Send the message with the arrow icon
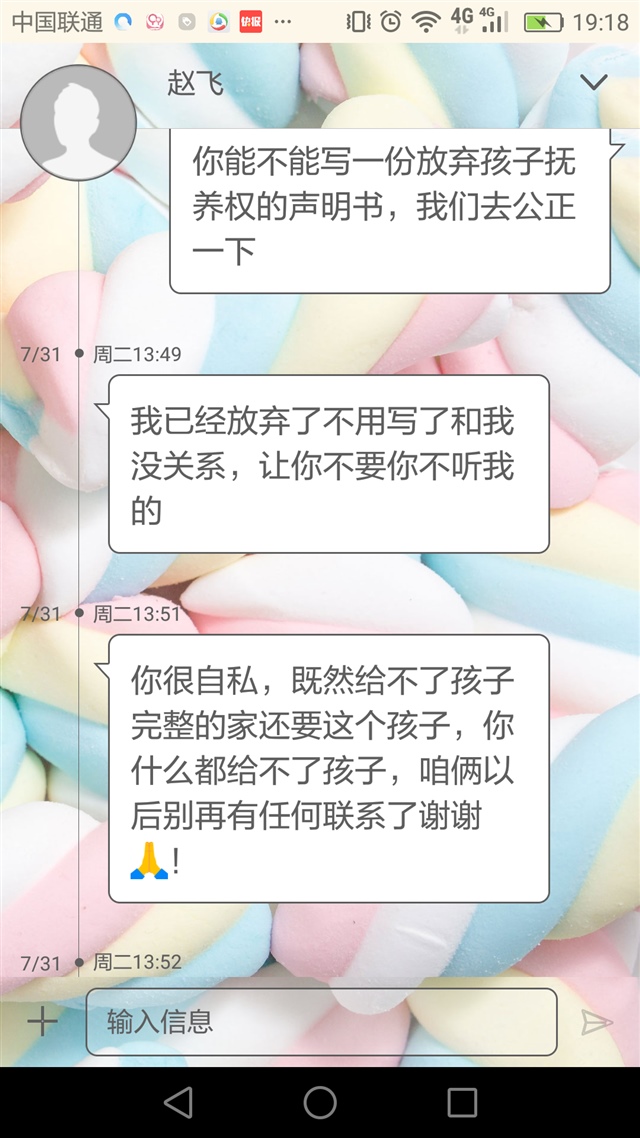Screen dimensions: 640x1138 596,1021
